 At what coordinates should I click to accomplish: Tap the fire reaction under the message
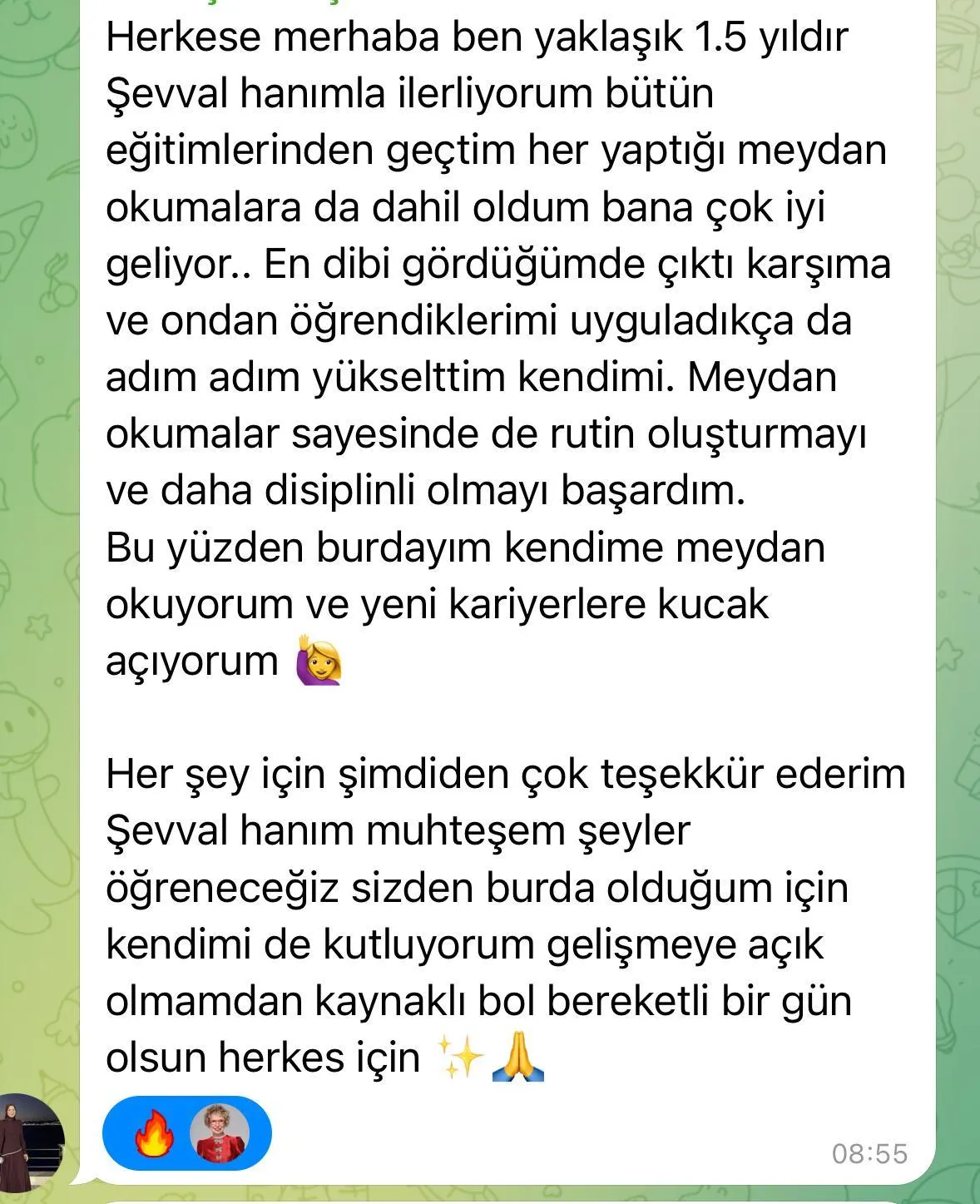pos(152,1135)
